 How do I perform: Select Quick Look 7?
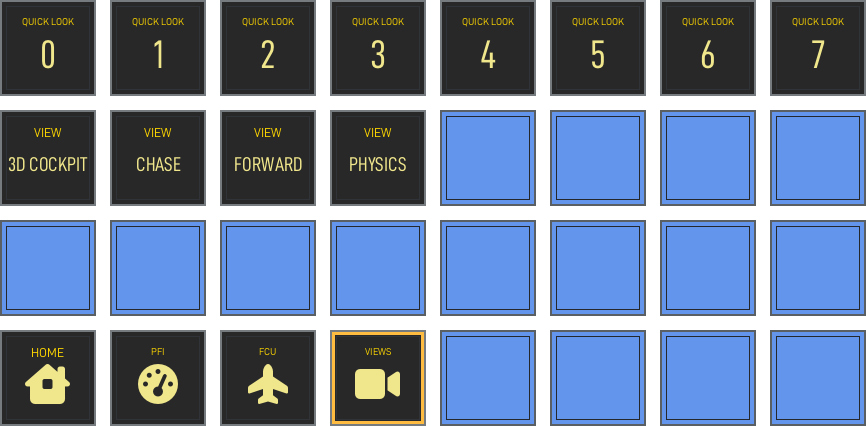(818, 48)
